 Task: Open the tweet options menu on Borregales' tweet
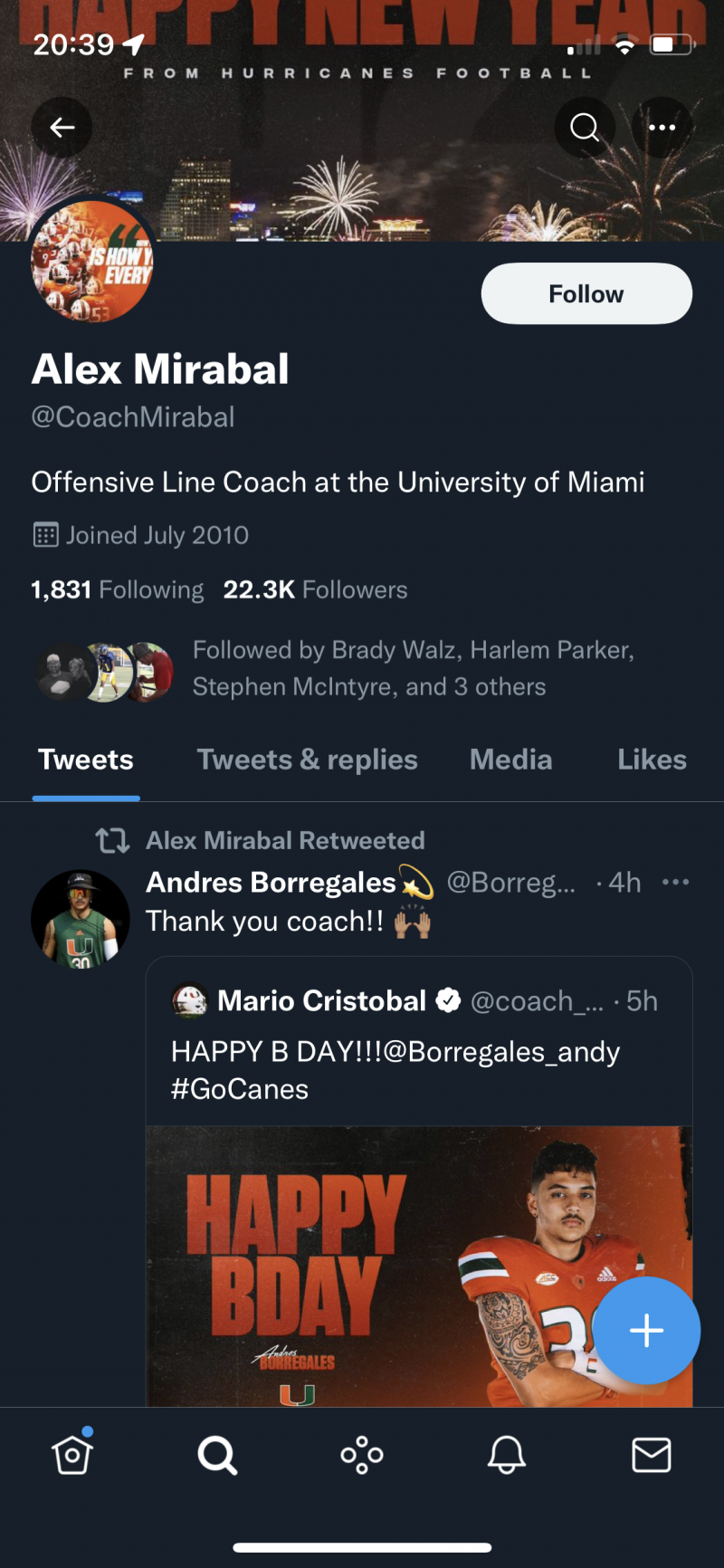675,882
